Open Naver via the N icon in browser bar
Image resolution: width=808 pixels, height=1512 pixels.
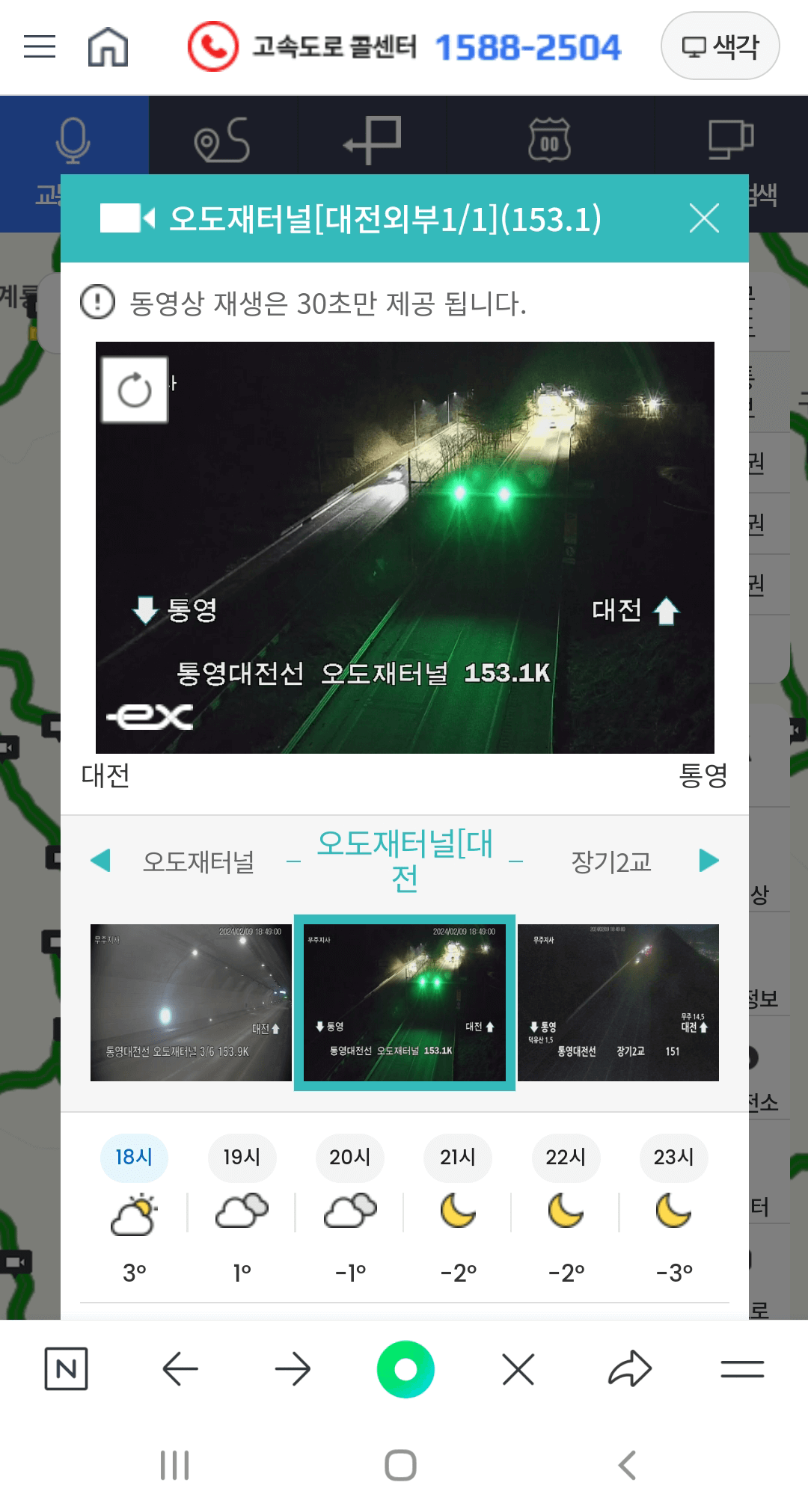tap(66, 1370)
